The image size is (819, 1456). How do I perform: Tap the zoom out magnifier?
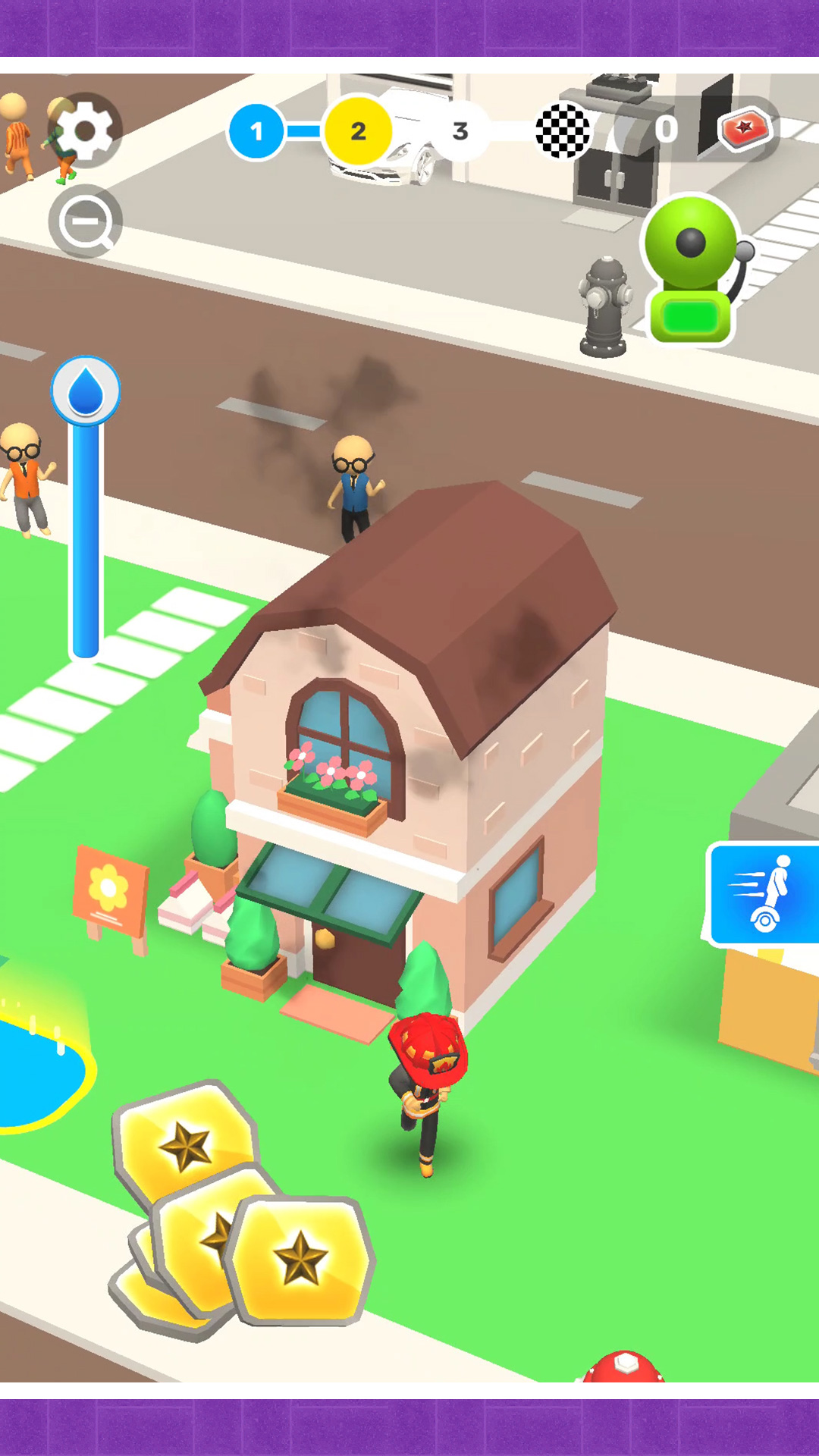pos(86,222)
